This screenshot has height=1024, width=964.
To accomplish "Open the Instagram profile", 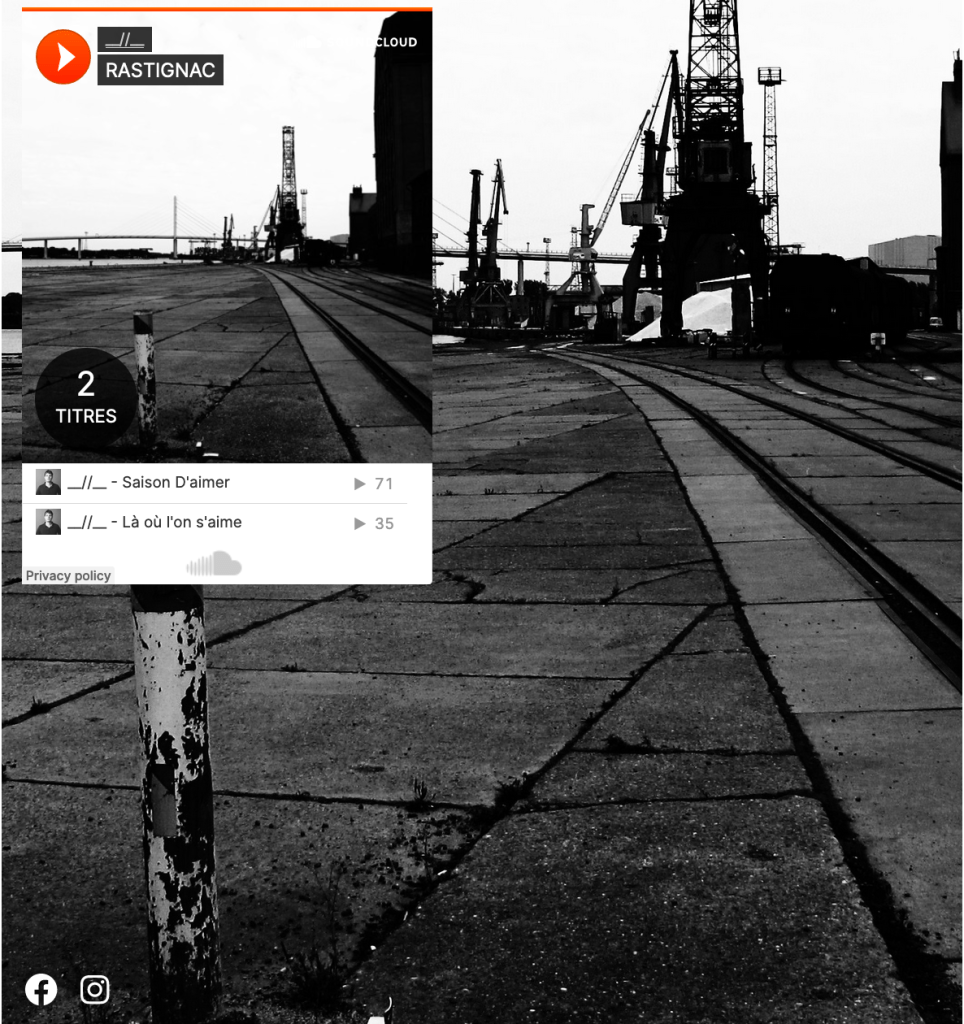I will pyautogui.click(x=95, y=990).
